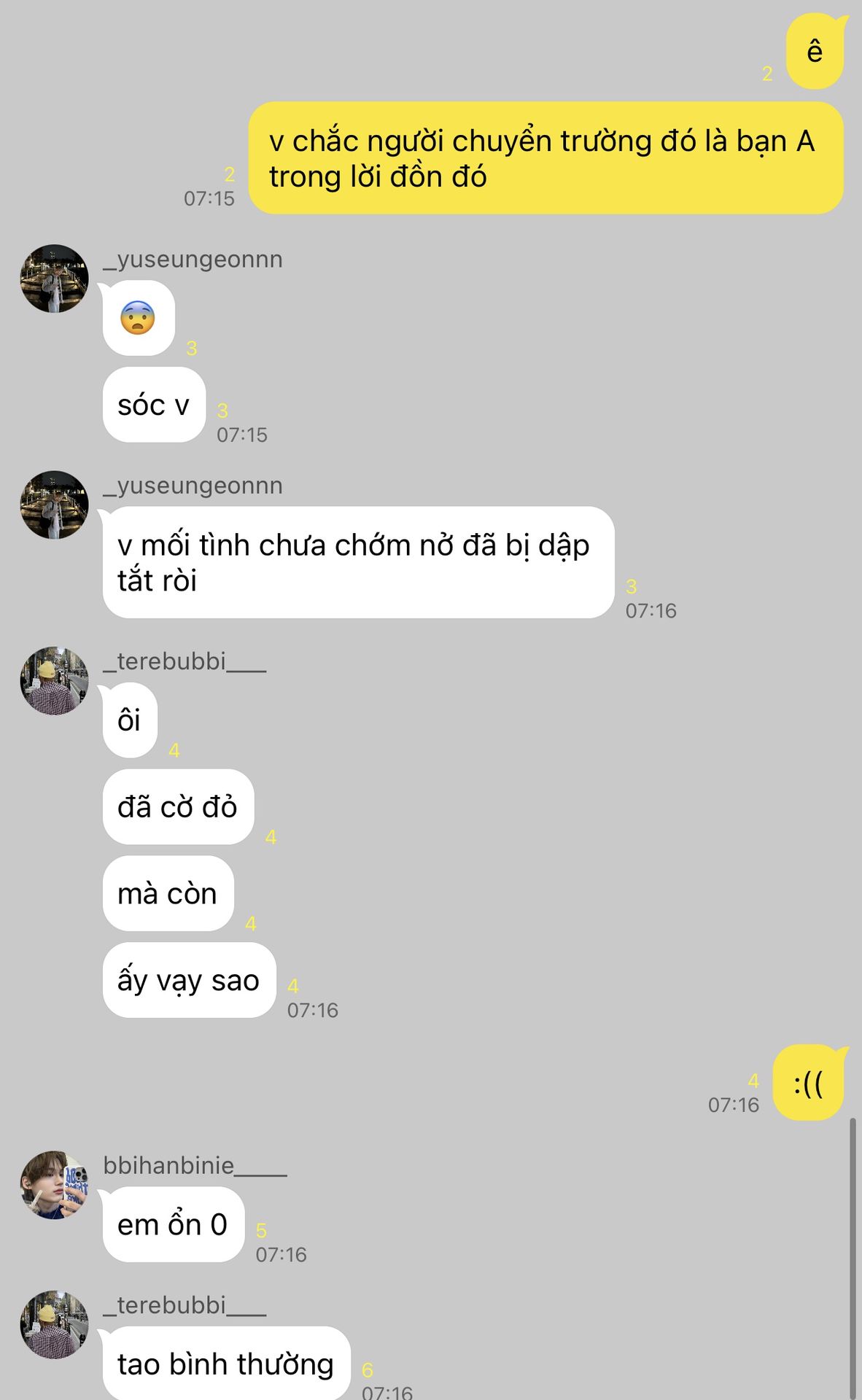Tap _terebubbi___'s avatar beside 'tao bình thường'
Screen dimensions: 862x1400
(54, 1324)
